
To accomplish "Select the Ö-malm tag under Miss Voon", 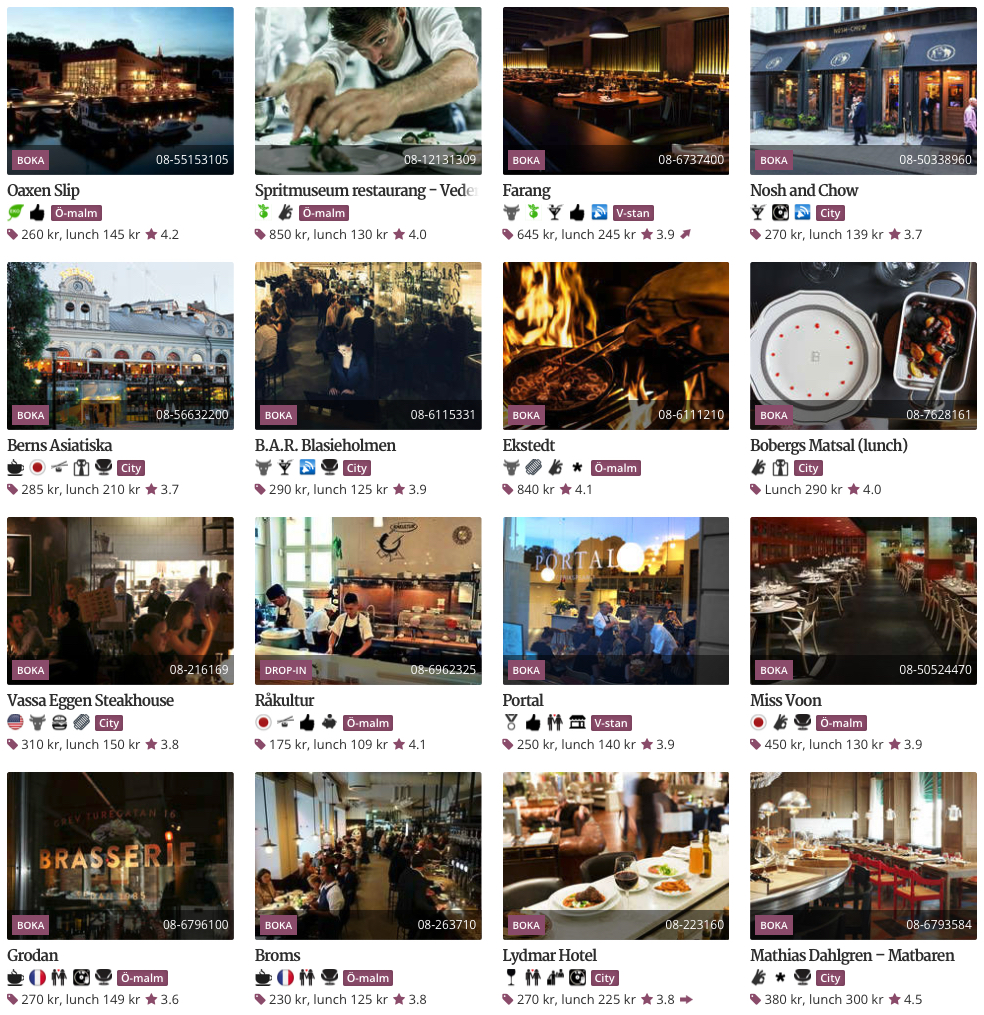I will click(840, 723).
